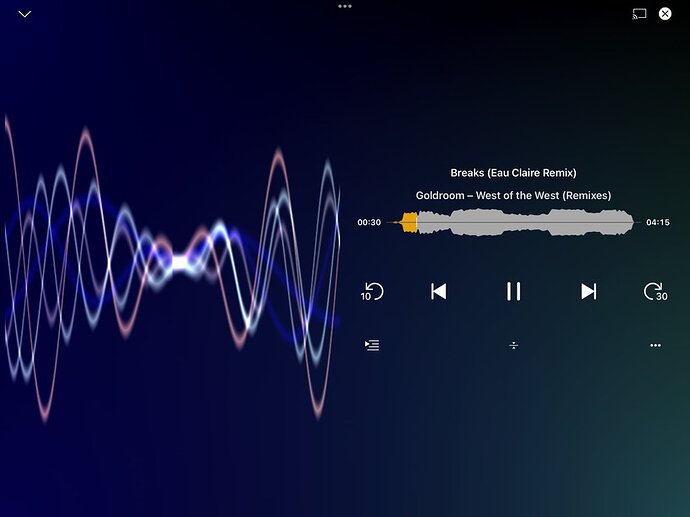Image resolution: width=690 pixels, height=517 pixels.
Task: Jump forward 30 seconds
Action: (655, 291)
